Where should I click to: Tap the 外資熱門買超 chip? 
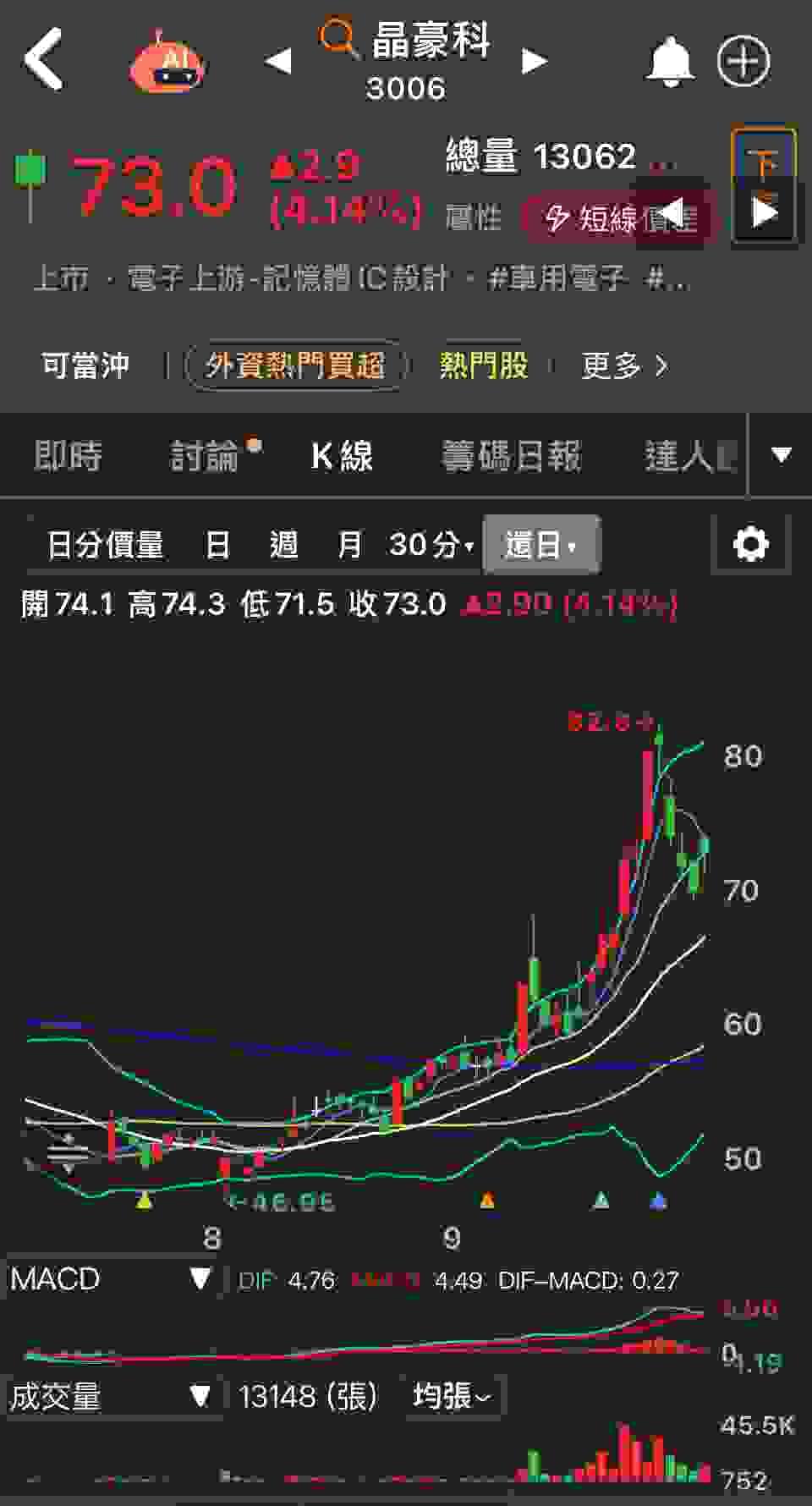pyautogui.click(x=295, y=366)
